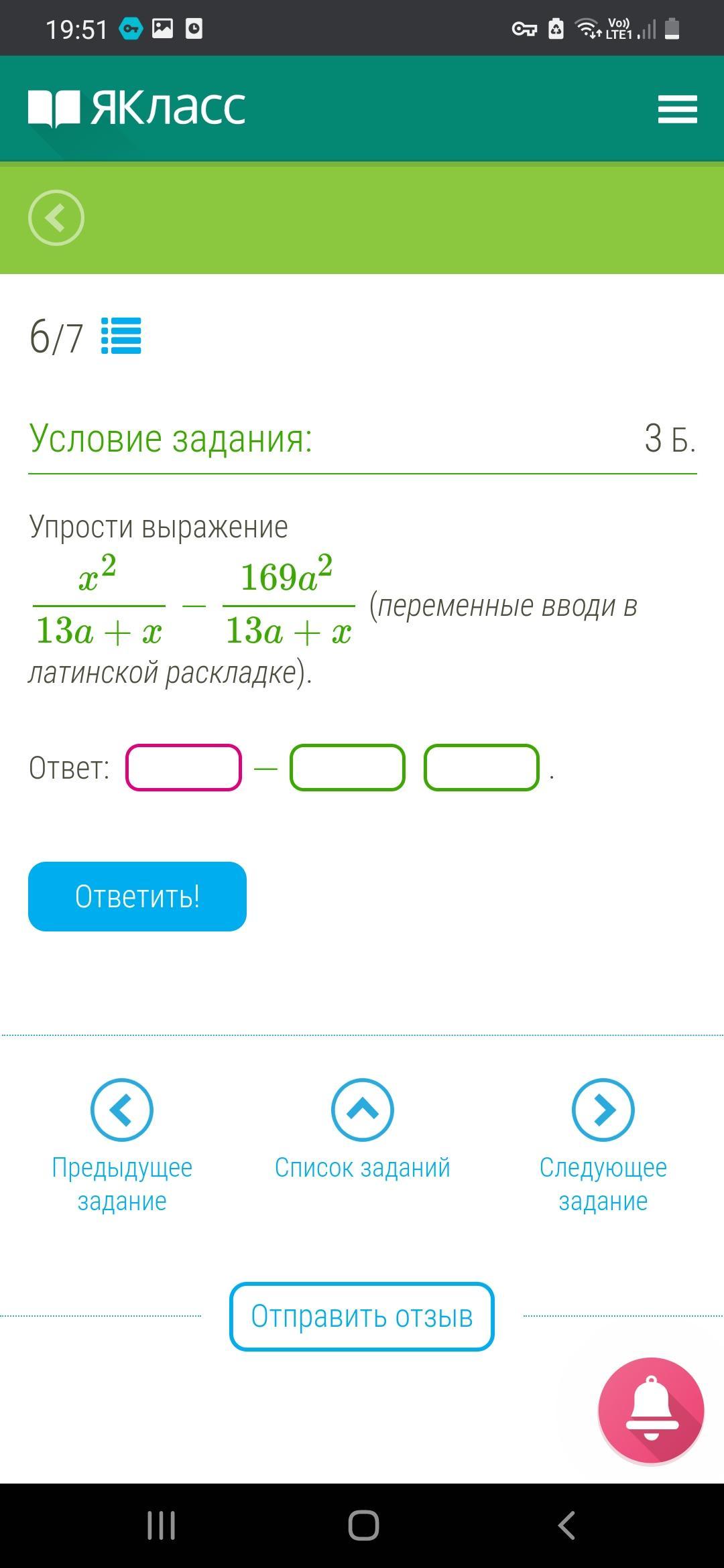Go back using the green circle arrow
This screenshot has width=724, height=1568.
[56, 218]
